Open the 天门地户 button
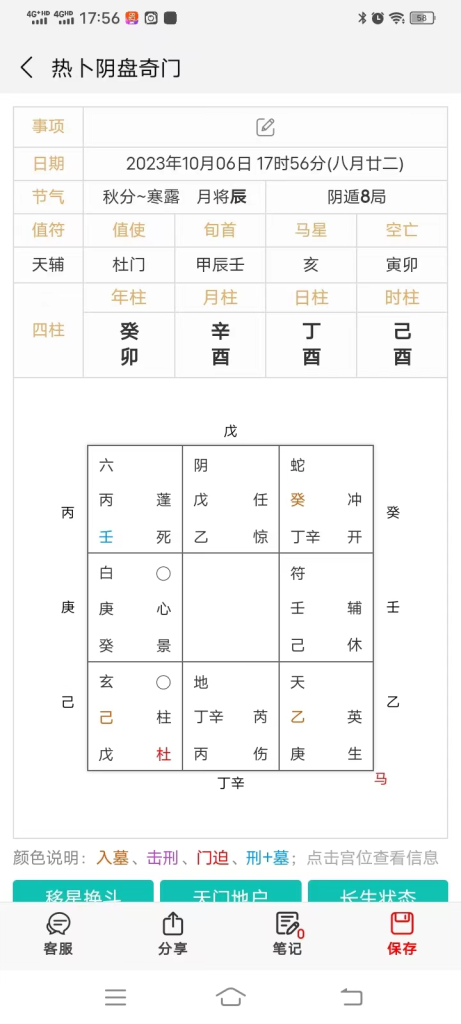Viewport: 461px width, 1024px height. pos(230,892)
